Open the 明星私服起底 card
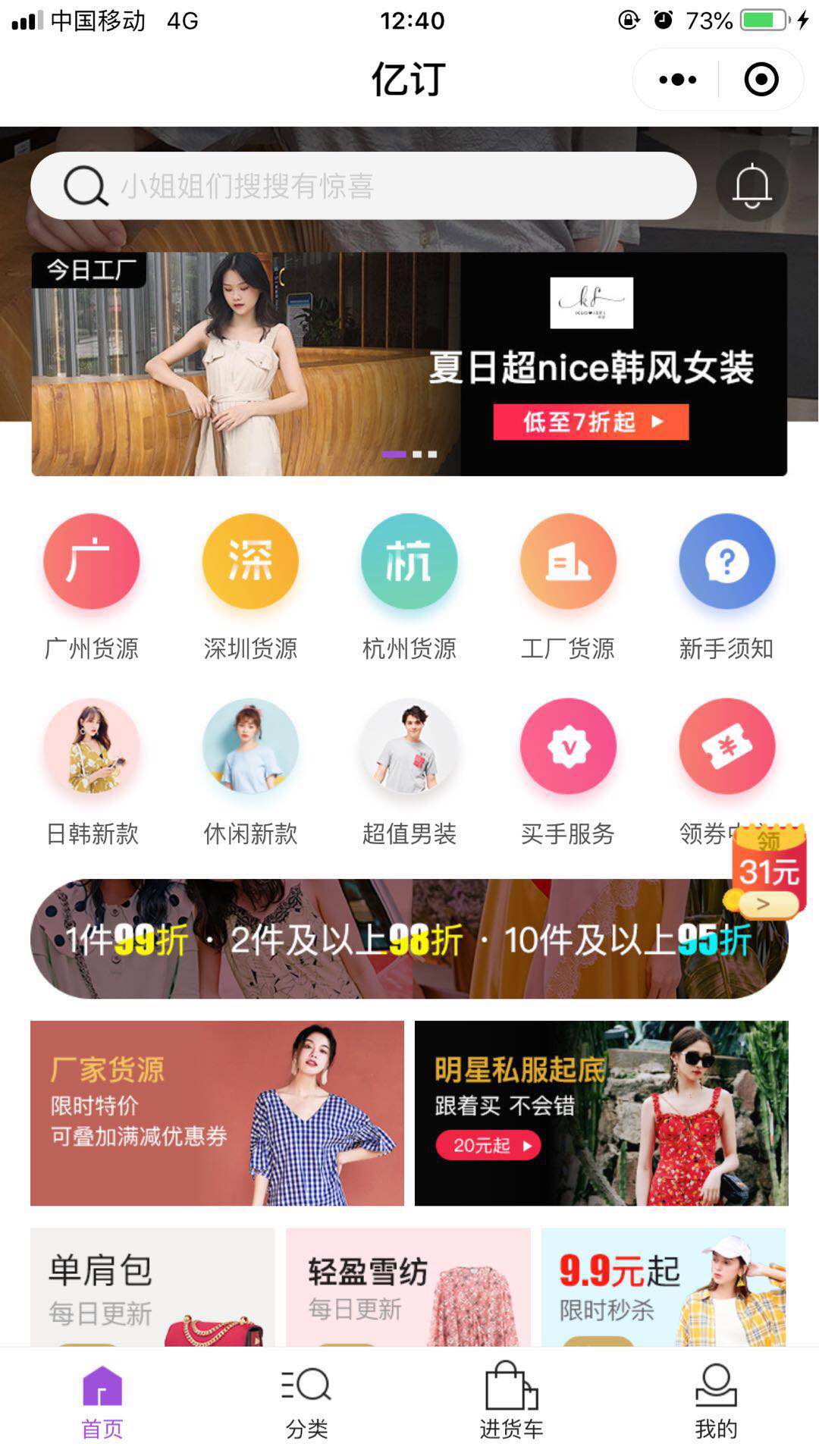 (601, 1113)
